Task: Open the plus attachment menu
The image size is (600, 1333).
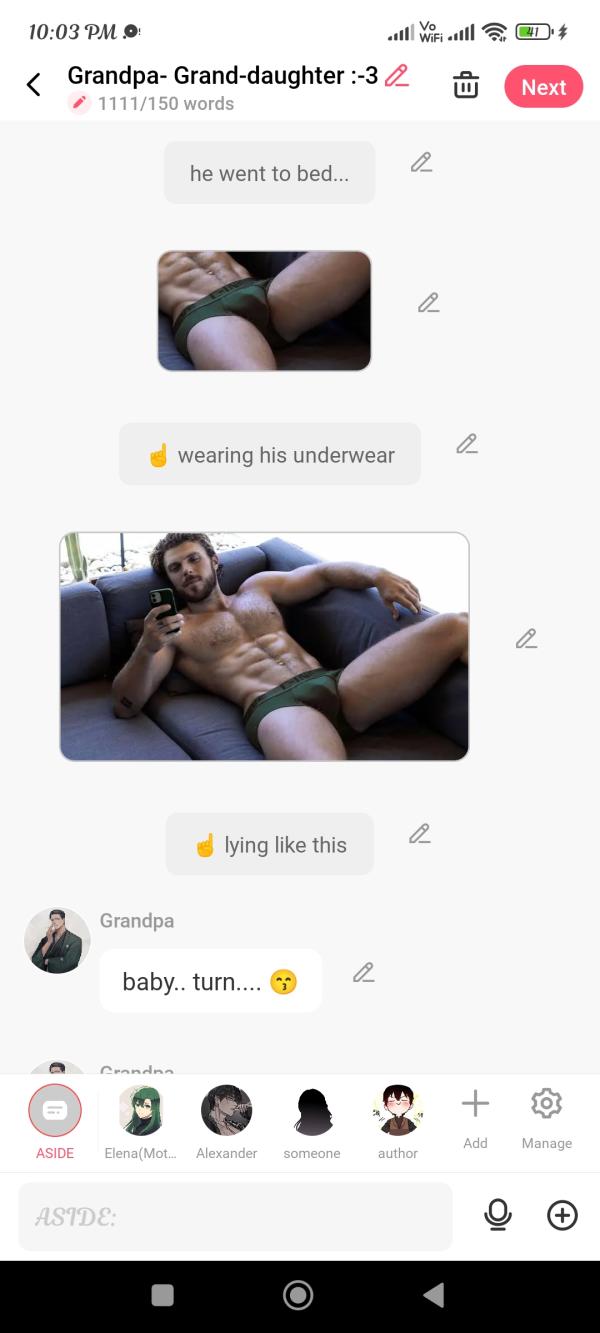Action: click(x=562, y=1215)
